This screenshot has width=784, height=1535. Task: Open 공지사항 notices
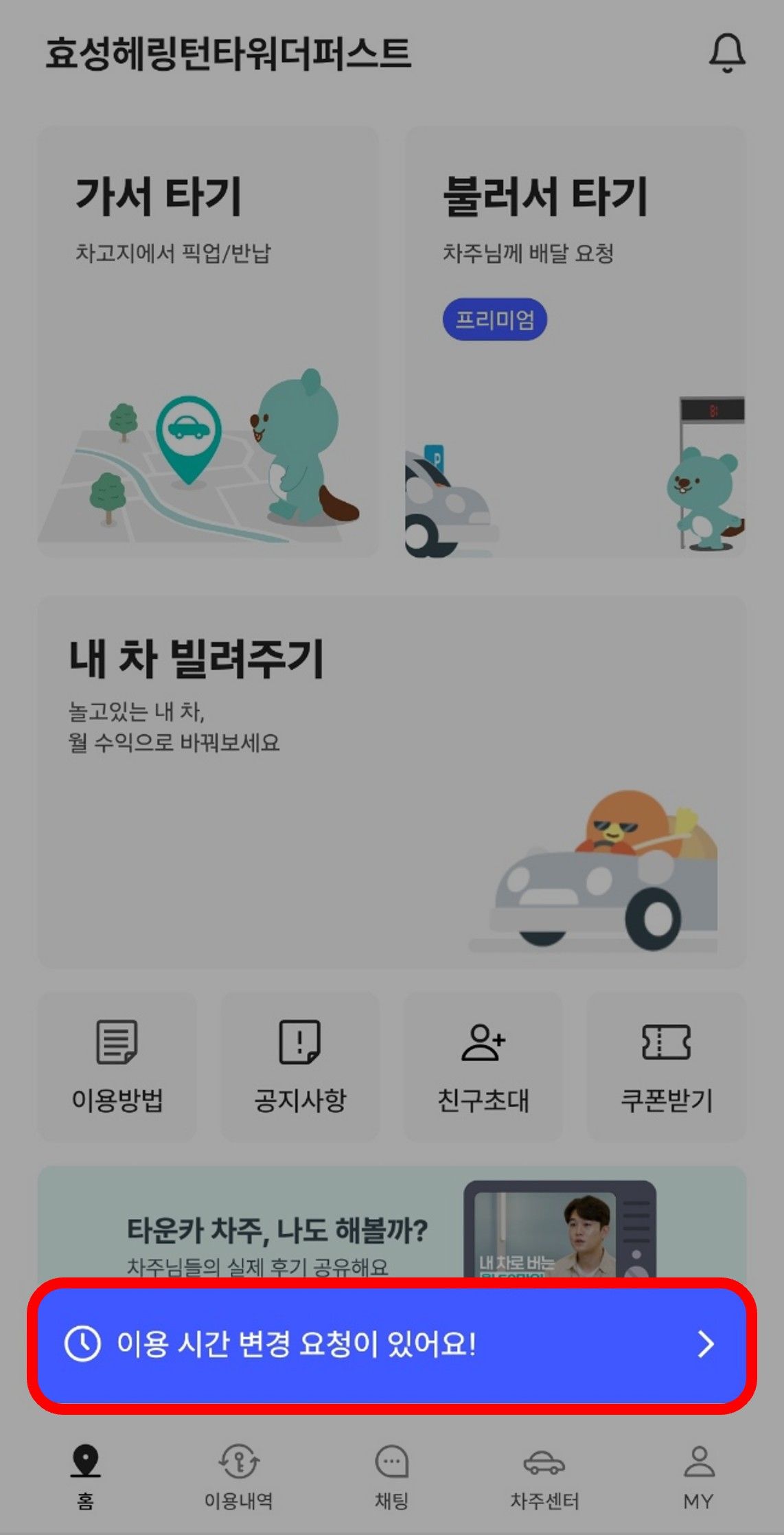(299, 1066)
